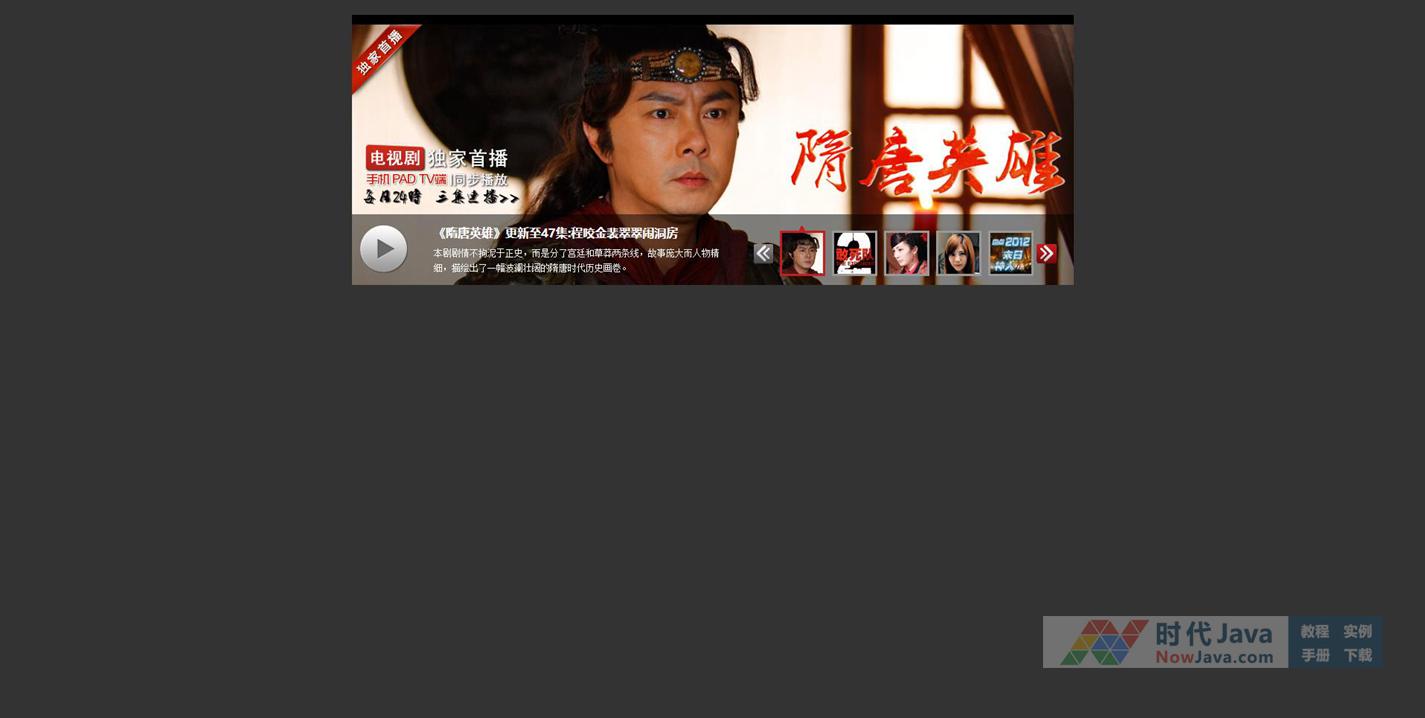Go to the previous thumbnails with the left double arrow

[763, 253]
